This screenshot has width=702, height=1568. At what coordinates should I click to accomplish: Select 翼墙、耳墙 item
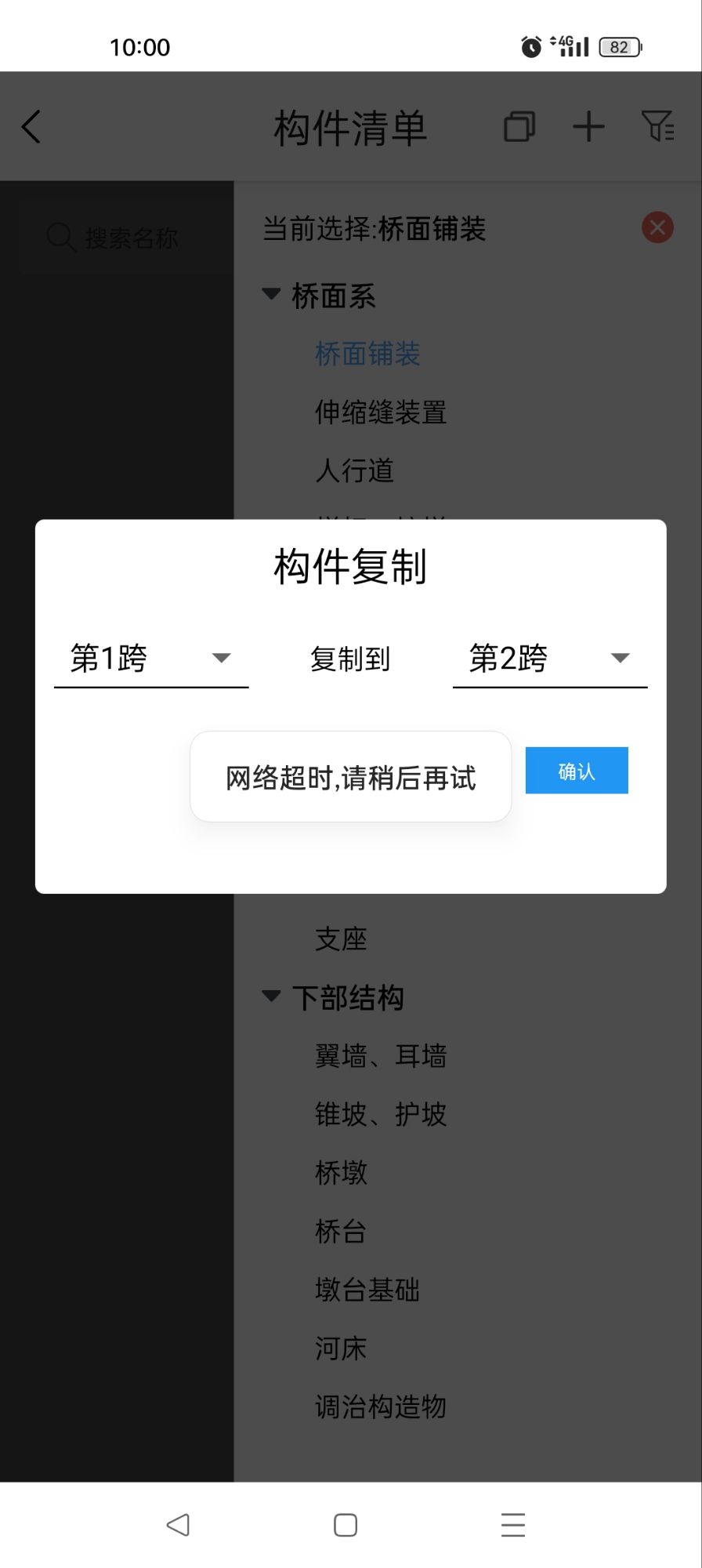coord(381,1056)
